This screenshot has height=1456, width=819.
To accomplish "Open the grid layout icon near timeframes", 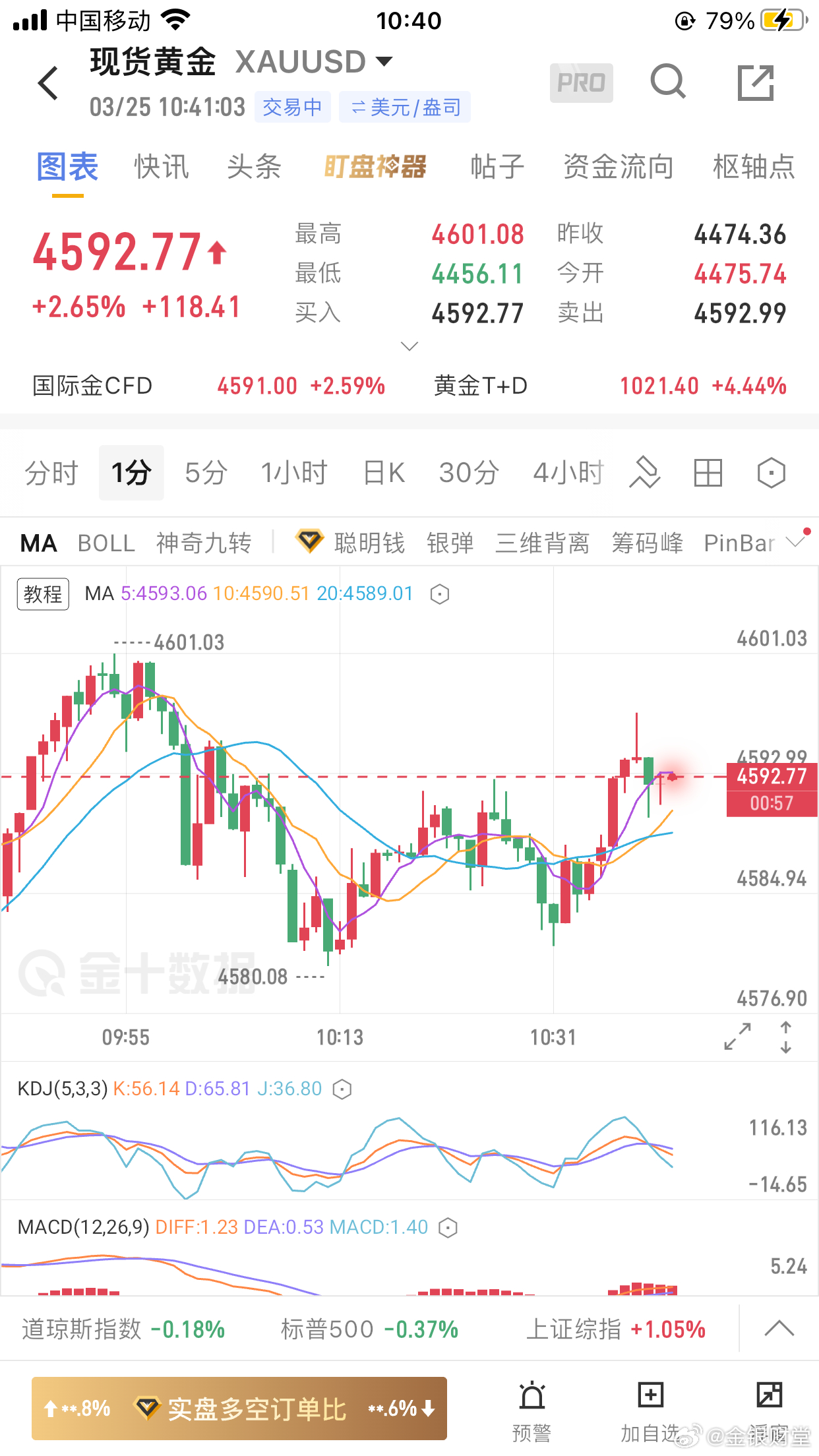I will [708, 472].
